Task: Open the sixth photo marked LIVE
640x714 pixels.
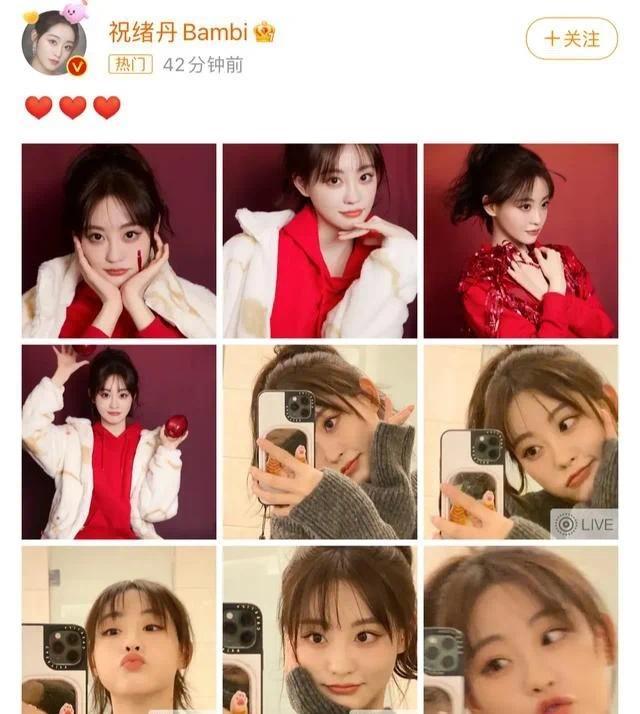Action: coord(520,442)
